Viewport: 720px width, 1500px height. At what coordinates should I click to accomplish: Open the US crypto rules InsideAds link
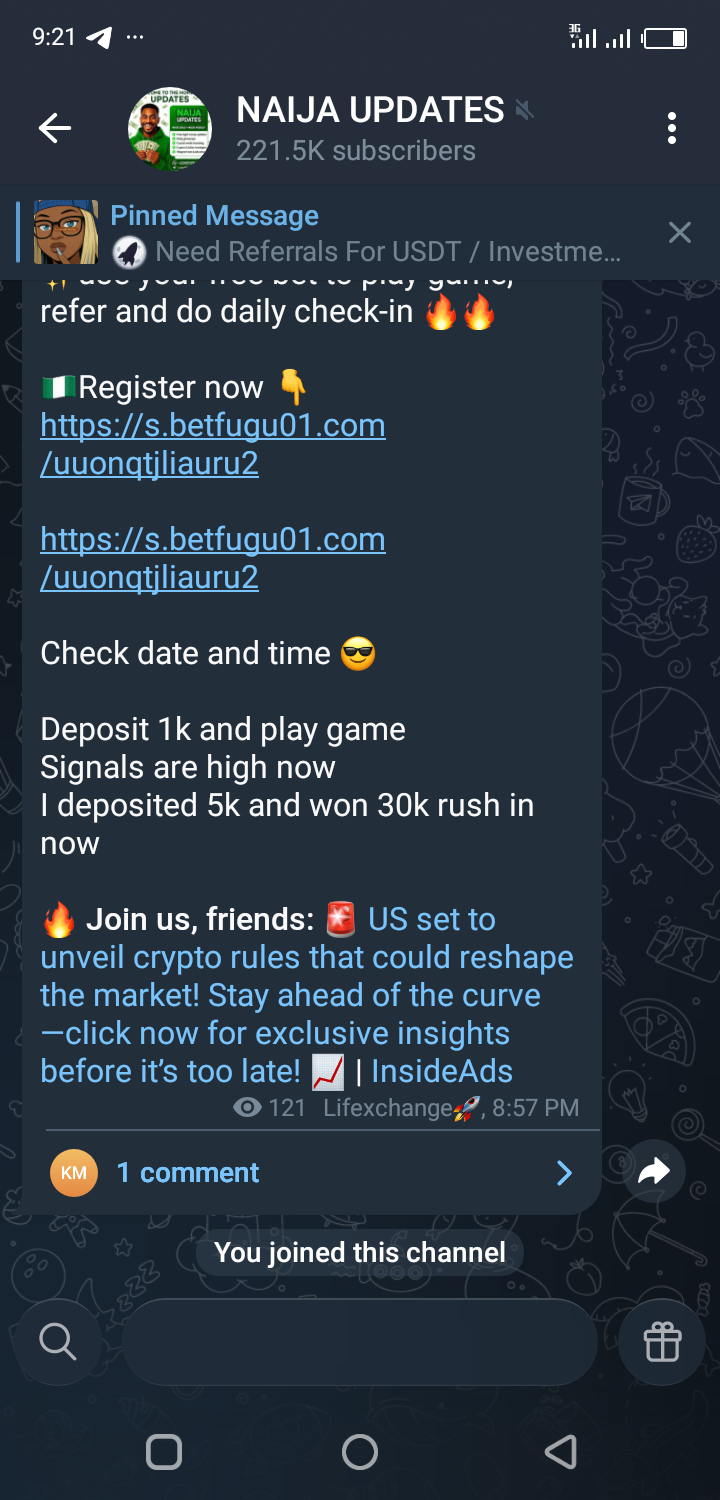coord(306,995)
